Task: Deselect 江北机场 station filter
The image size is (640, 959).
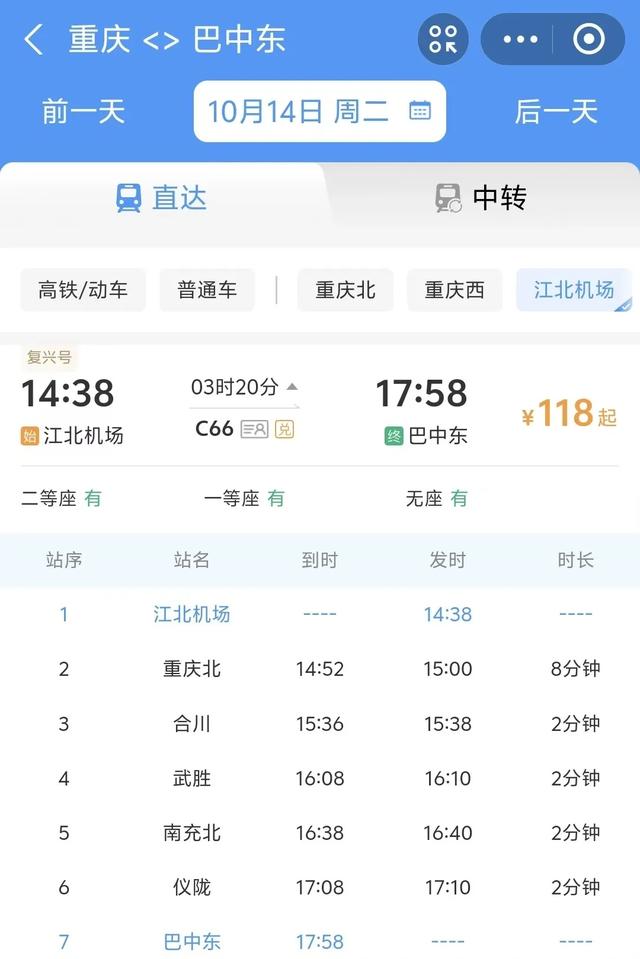Action: 574,290
